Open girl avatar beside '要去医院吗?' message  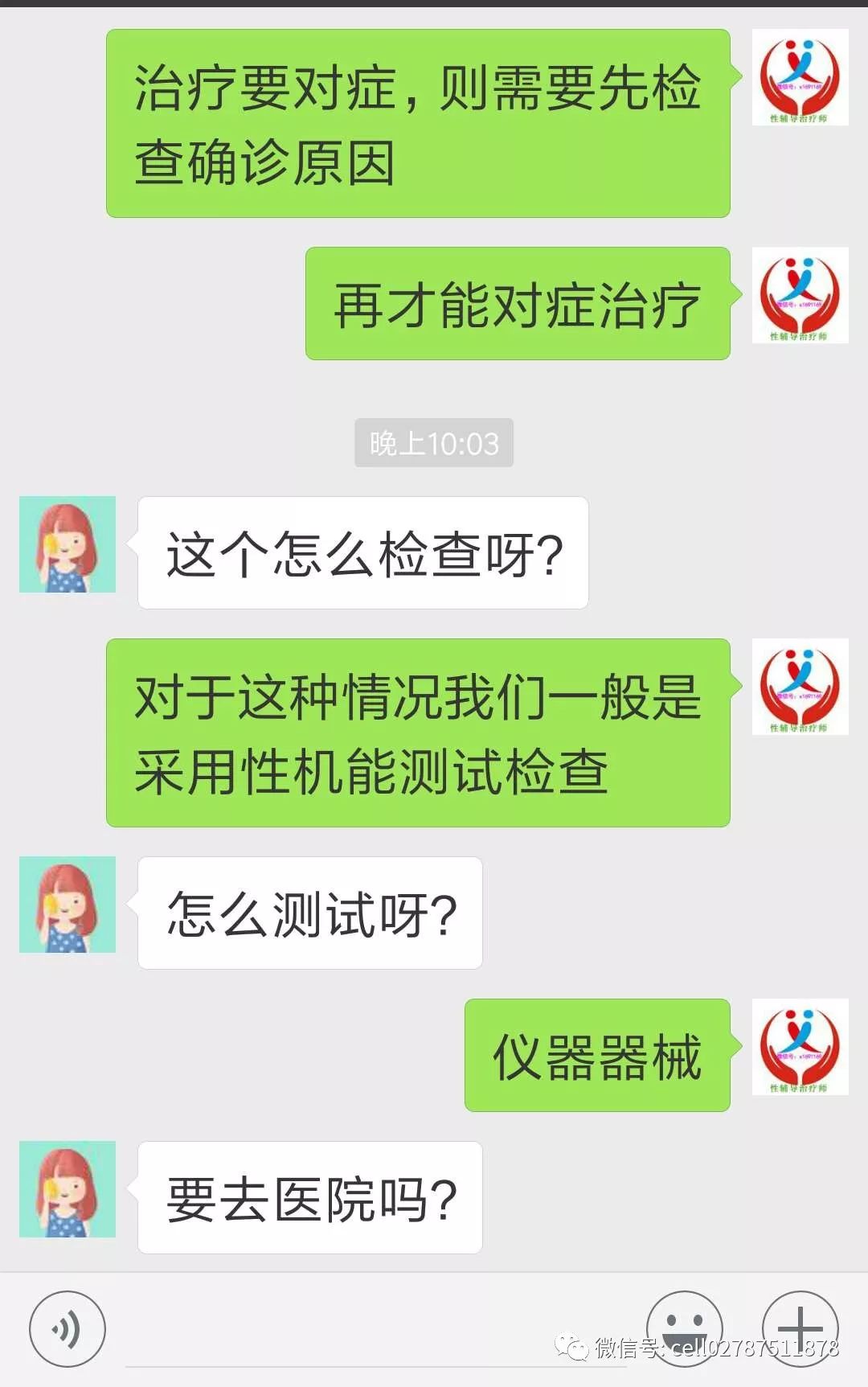pos(68,1189)
